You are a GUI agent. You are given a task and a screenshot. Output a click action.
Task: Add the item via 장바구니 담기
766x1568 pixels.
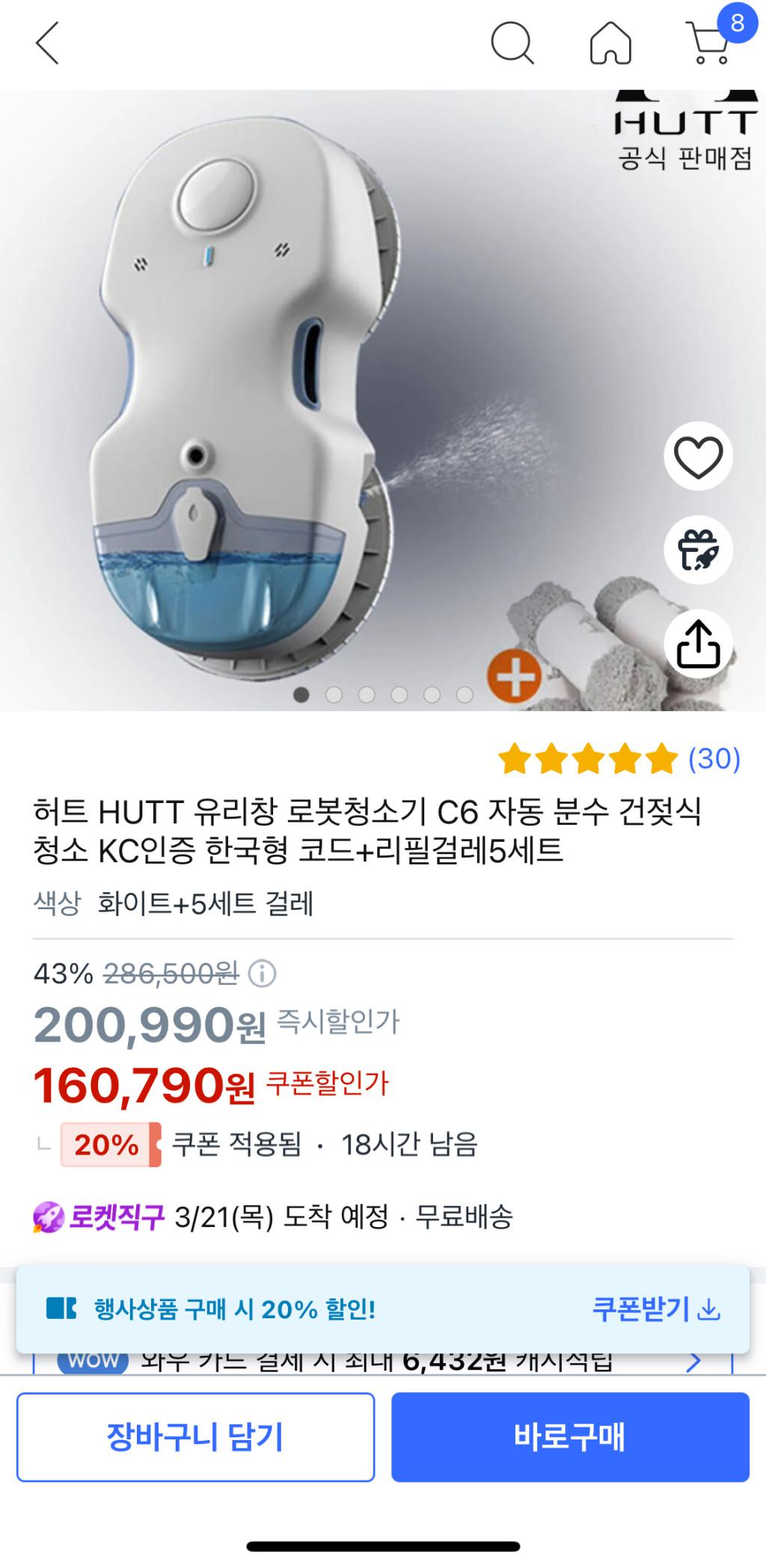[x=195, y=1436]
